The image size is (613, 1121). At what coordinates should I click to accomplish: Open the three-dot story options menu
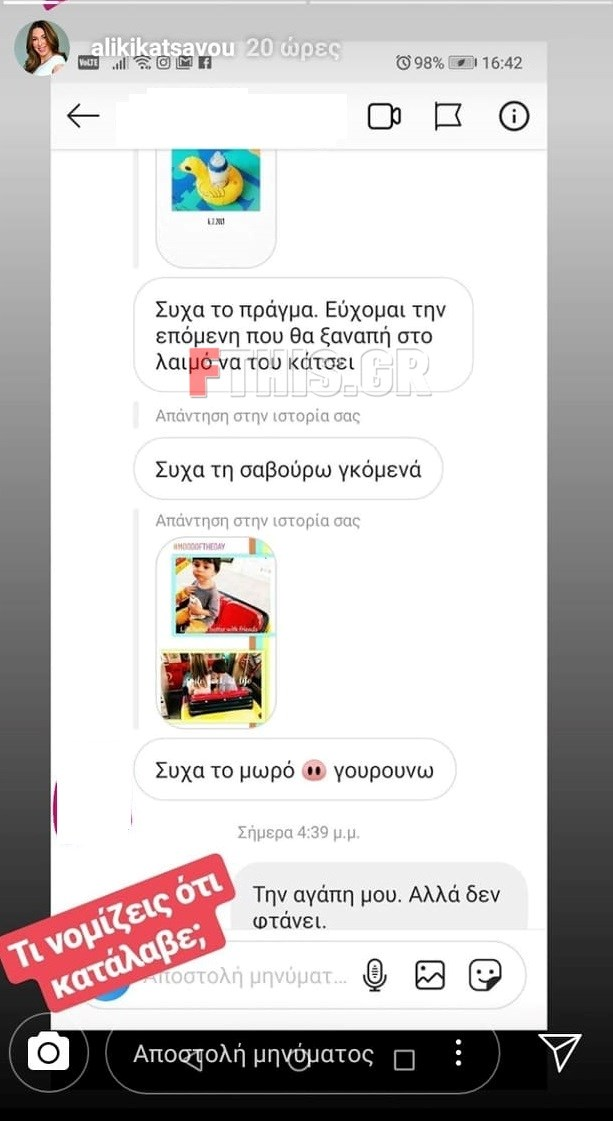click(x=458, y=1053)
